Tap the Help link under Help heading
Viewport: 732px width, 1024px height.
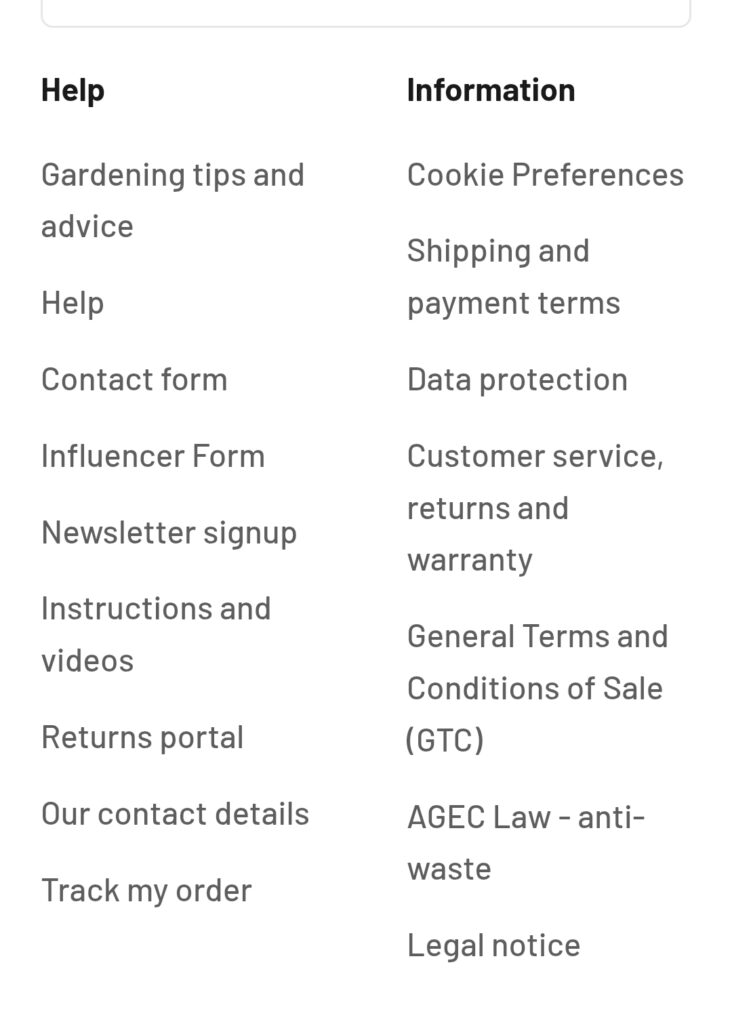72,303
